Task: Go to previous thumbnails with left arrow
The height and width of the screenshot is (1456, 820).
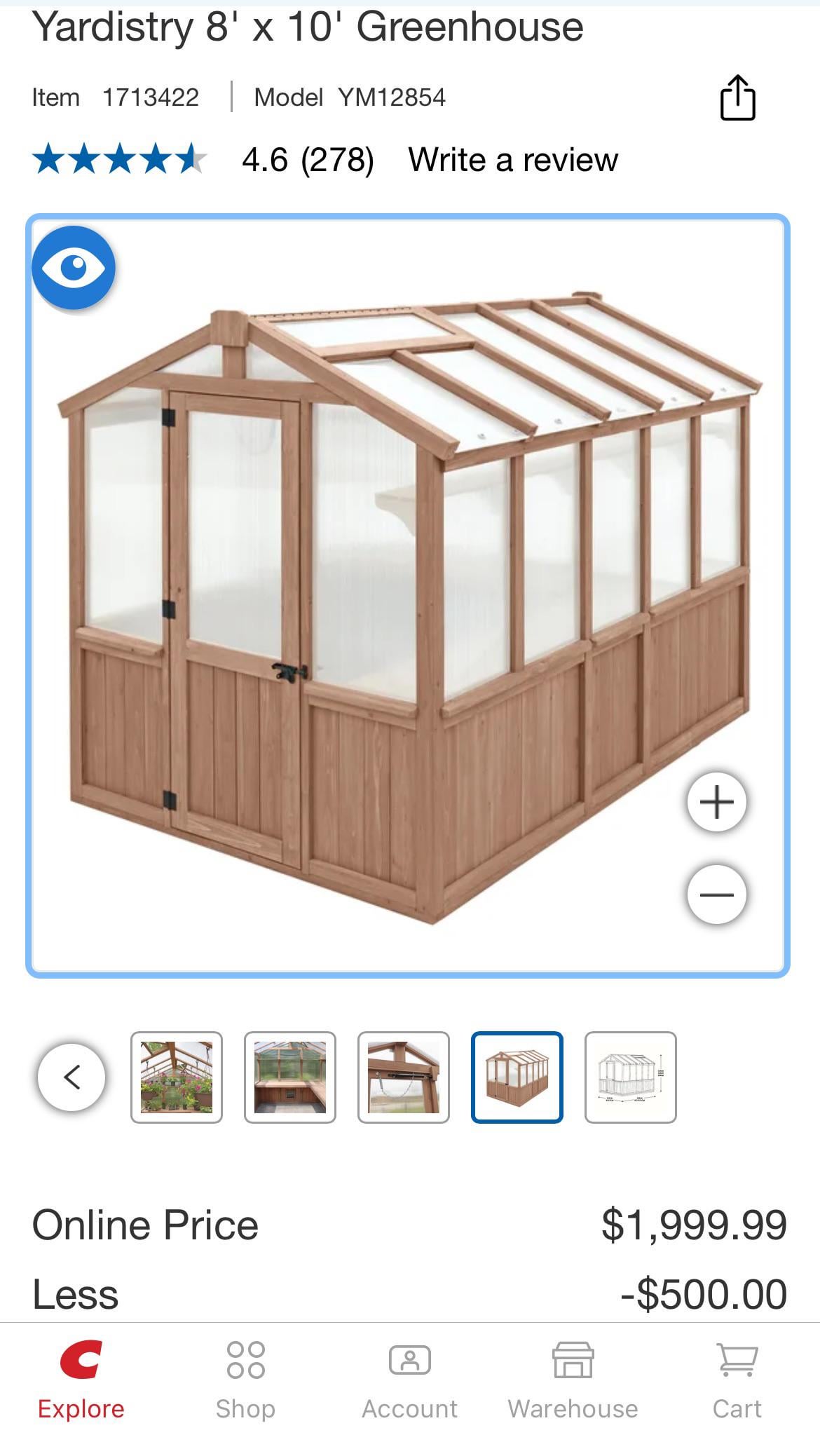Action: click(x=71, y=1077)
